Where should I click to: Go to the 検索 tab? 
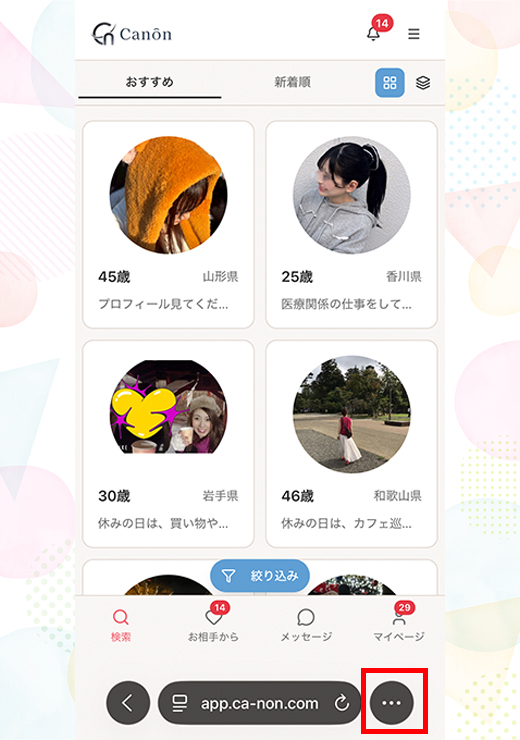coord(121,625)
